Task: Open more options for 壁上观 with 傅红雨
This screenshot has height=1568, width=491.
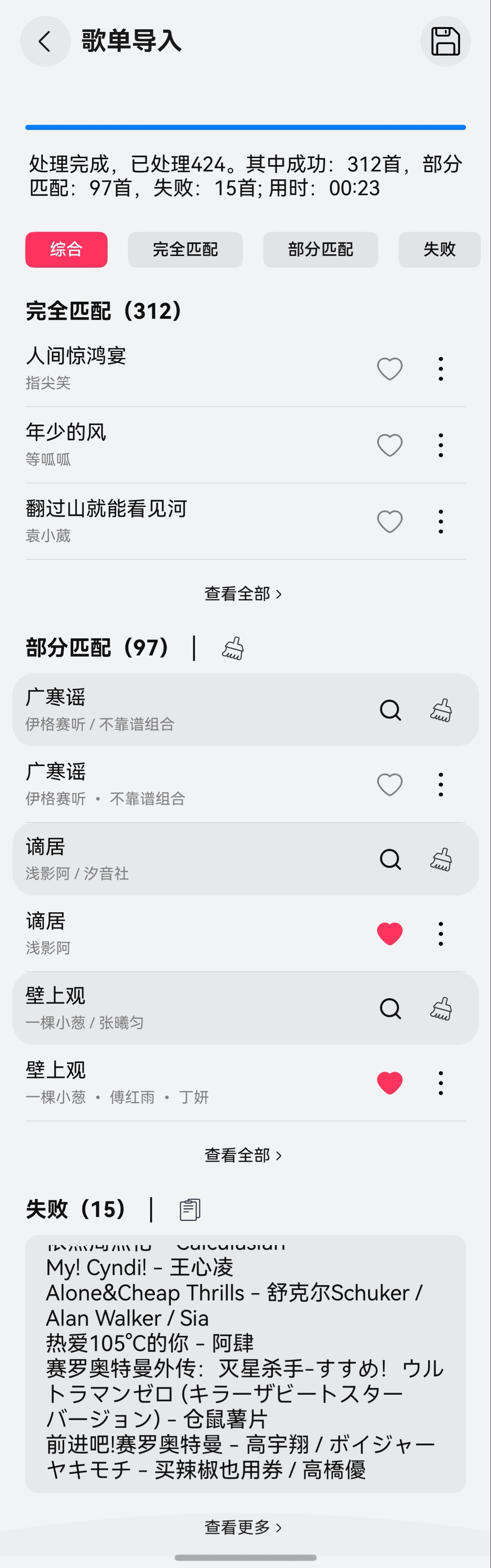Action: point(440,1083)
